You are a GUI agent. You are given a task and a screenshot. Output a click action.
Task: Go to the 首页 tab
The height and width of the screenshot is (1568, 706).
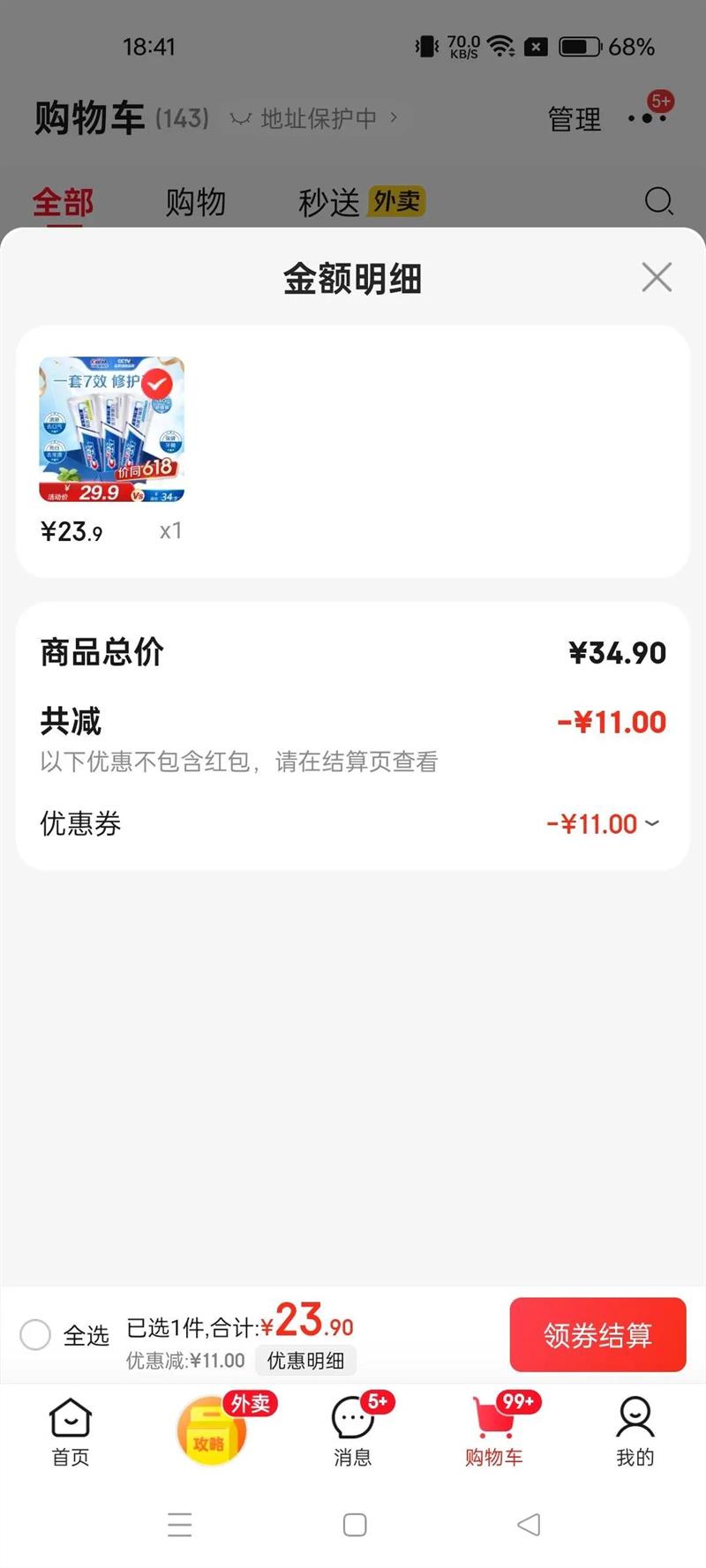pyautogui.click(x=71, y=1431)
